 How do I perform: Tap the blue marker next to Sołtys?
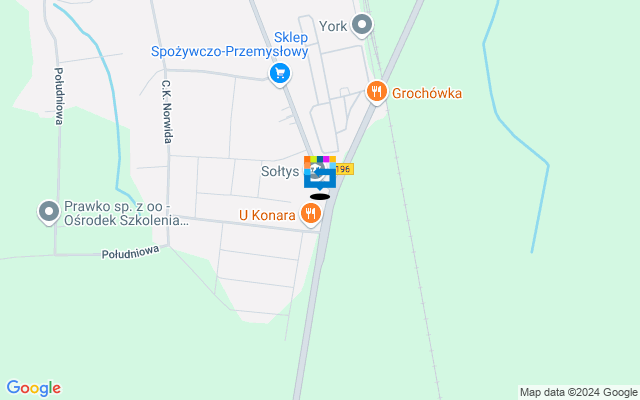tap(319, 174)
